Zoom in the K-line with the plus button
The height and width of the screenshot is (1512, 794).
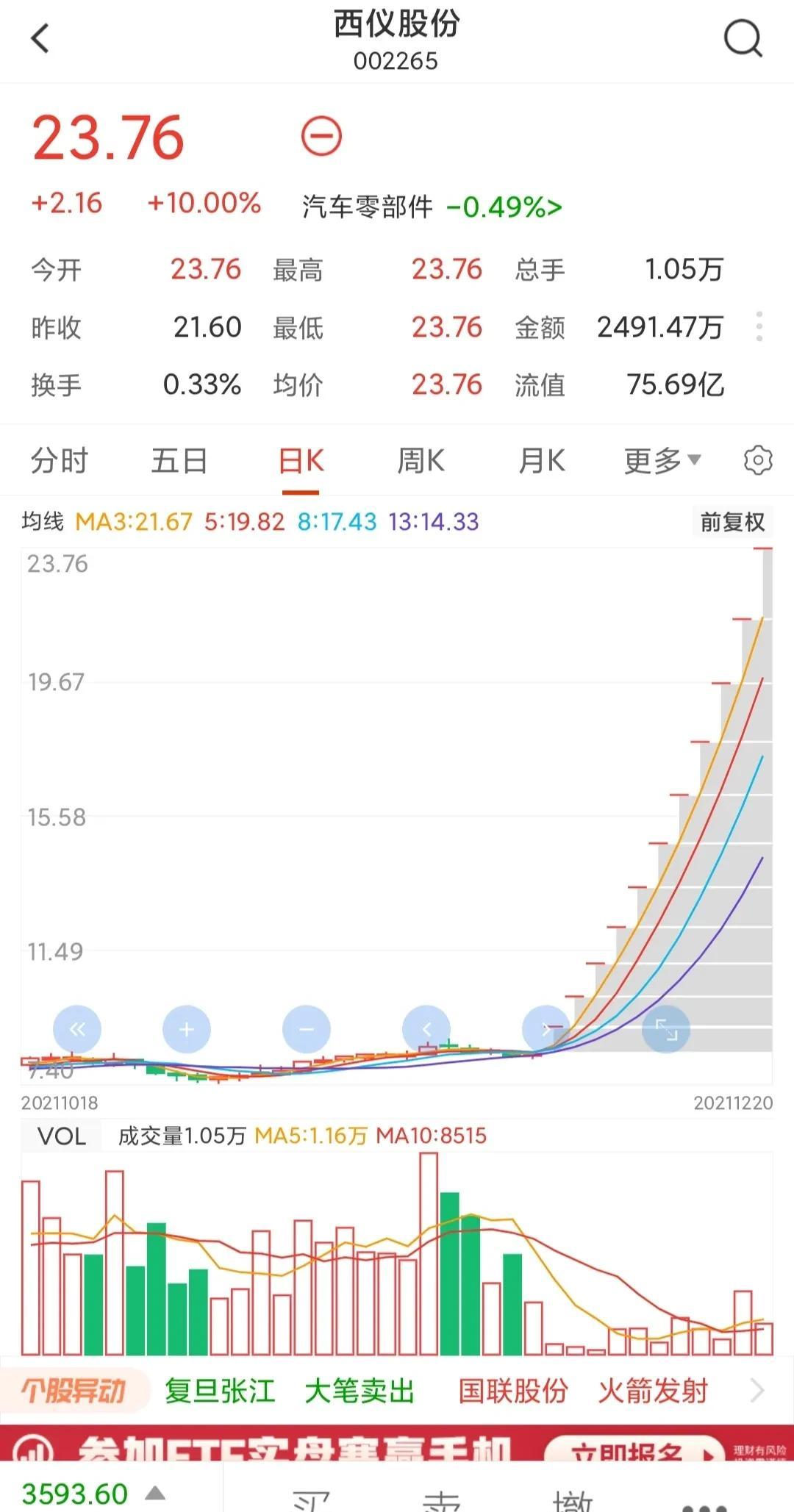coord(187,1029)
